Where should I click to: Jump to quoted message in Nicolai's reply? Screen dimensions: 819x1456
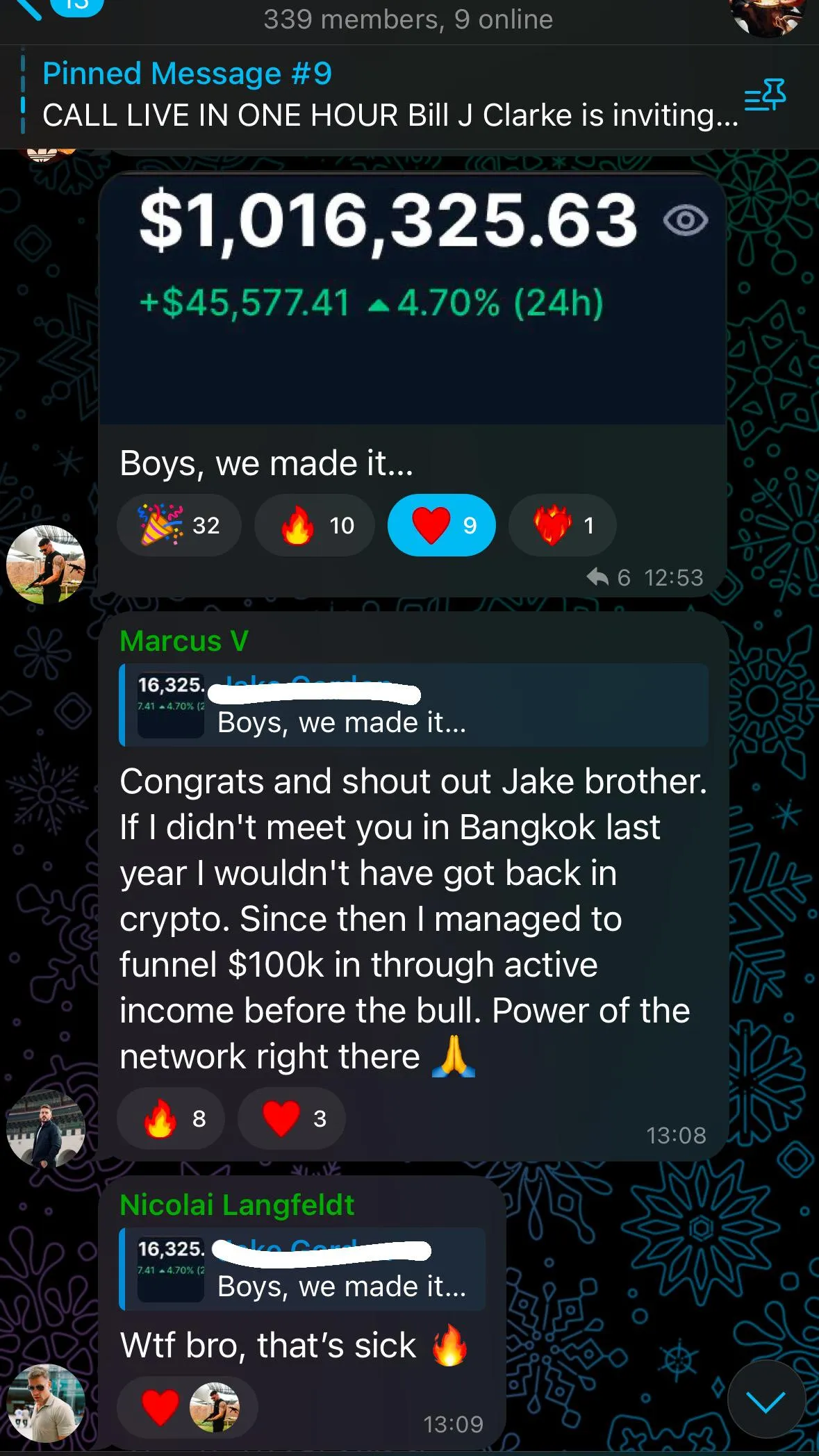pos(303,1269)
